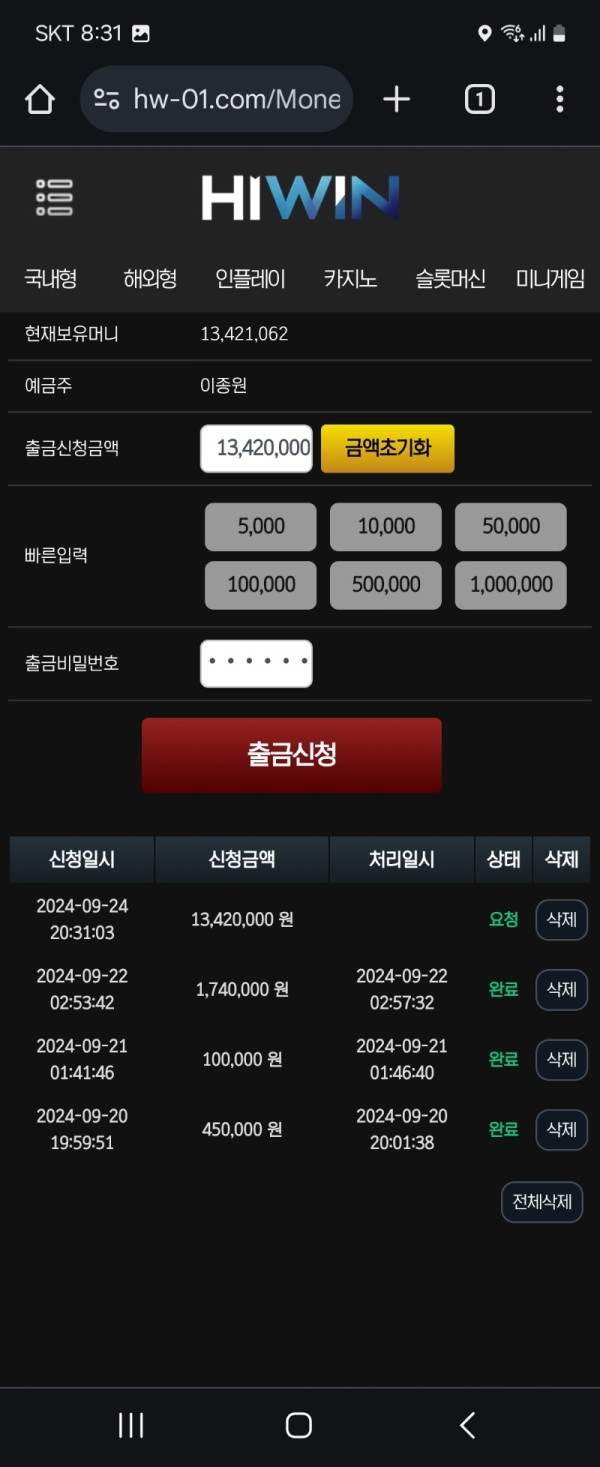This screenshot has height=1467, width=600.
Task: Go back with the system back button
Action: (467, 1425)
